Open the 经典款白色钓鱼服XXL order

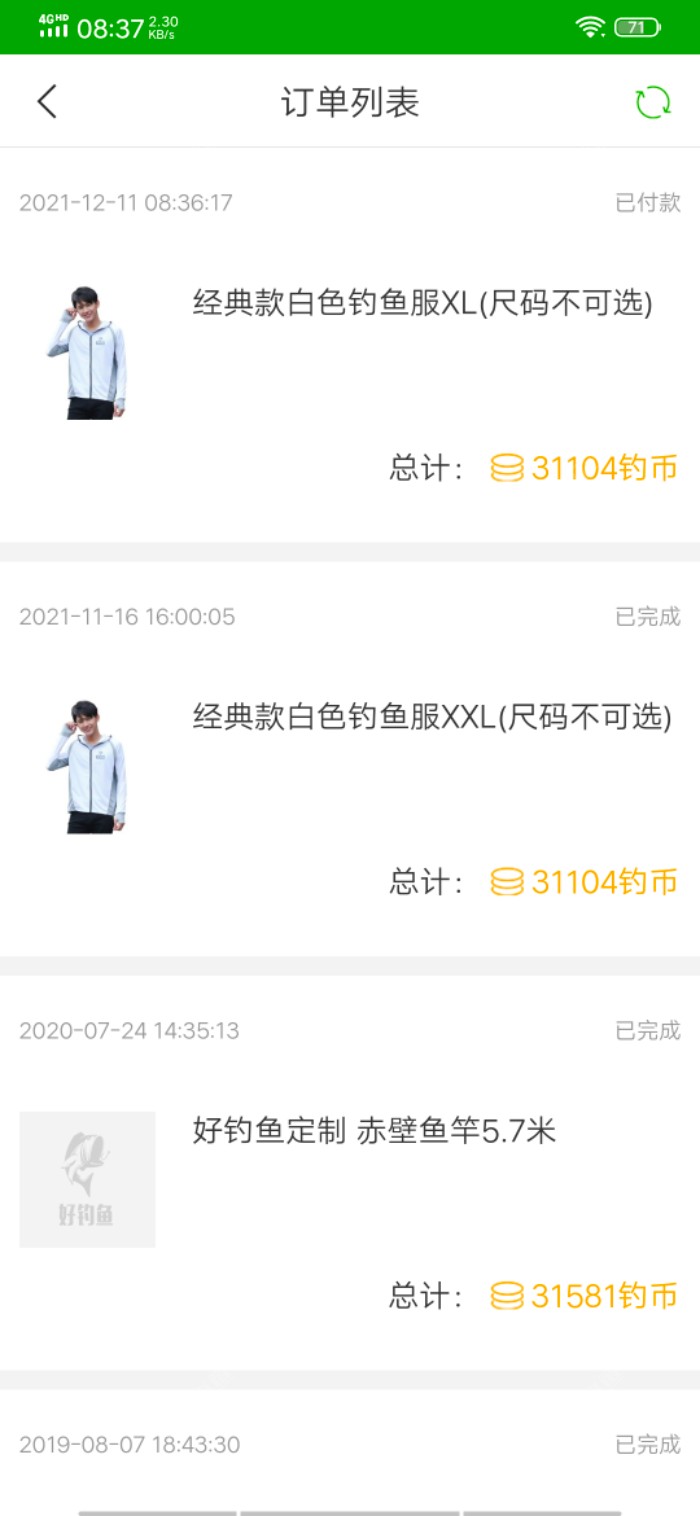click(431, 718)
